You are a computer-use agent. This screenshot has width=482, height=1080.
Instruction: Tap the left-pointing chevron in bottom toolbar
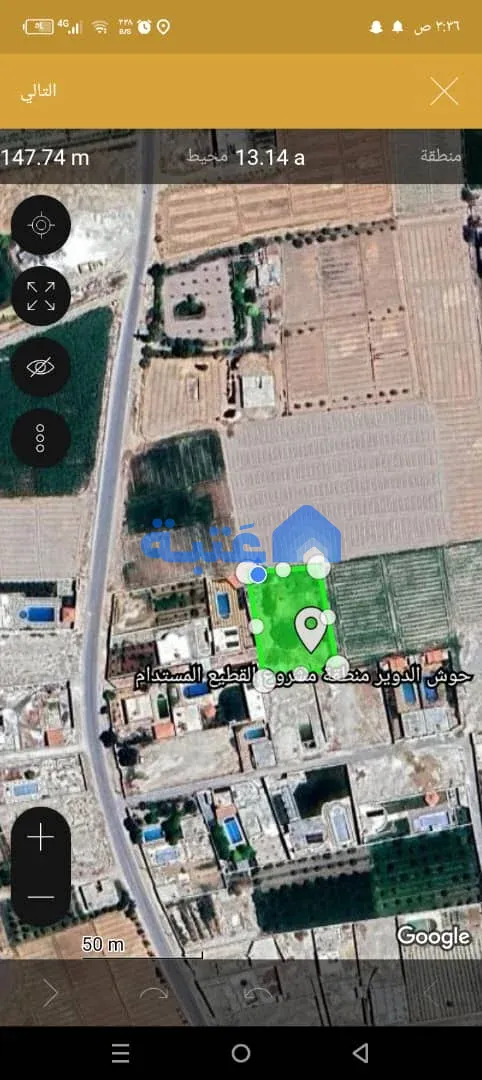[432, 993]
